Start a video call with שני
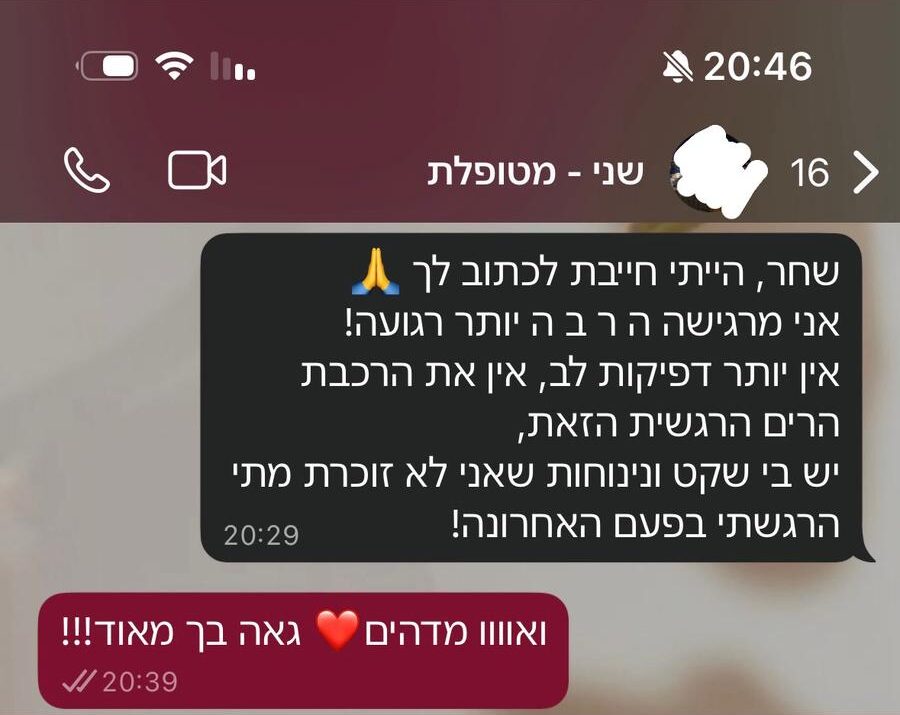 coord(197,171)
